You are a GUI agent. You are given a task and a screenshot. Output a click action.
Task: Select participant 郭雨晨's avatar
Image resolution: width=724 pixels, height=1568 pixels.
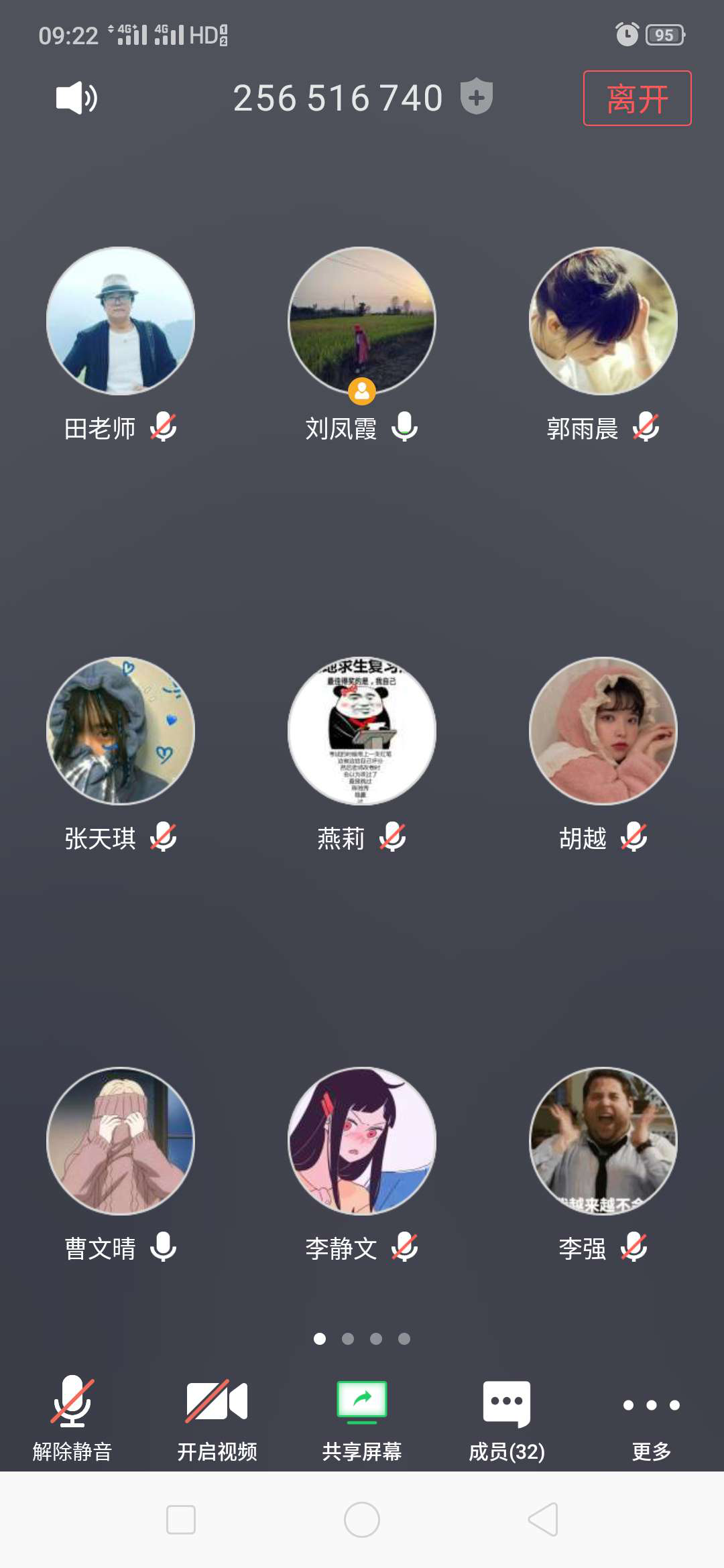603,321
